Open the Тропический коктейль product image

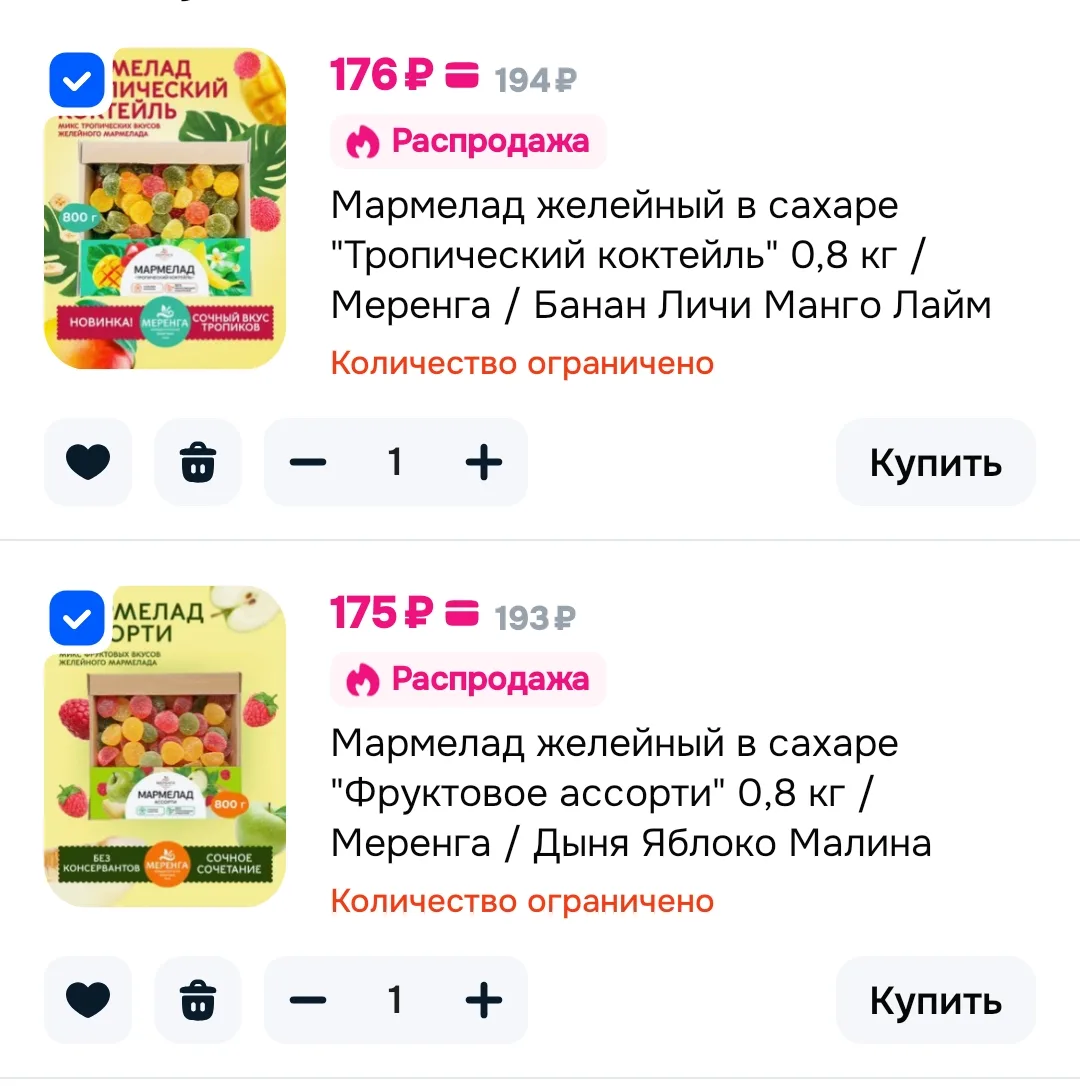pyautogui.click(x=165, y=208)
